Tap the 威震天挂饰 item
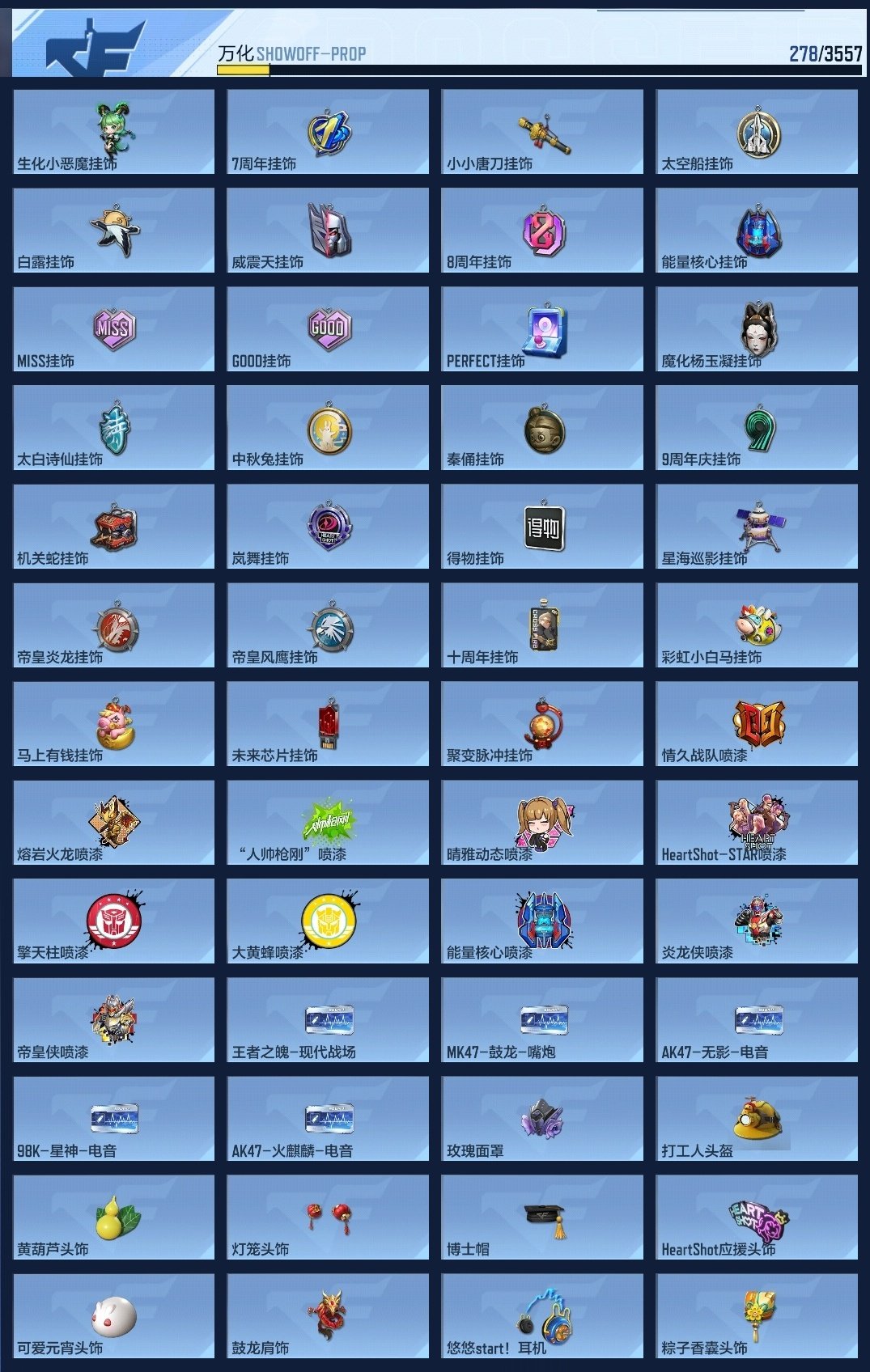870x1372 pixels. (x=328, y=231)
